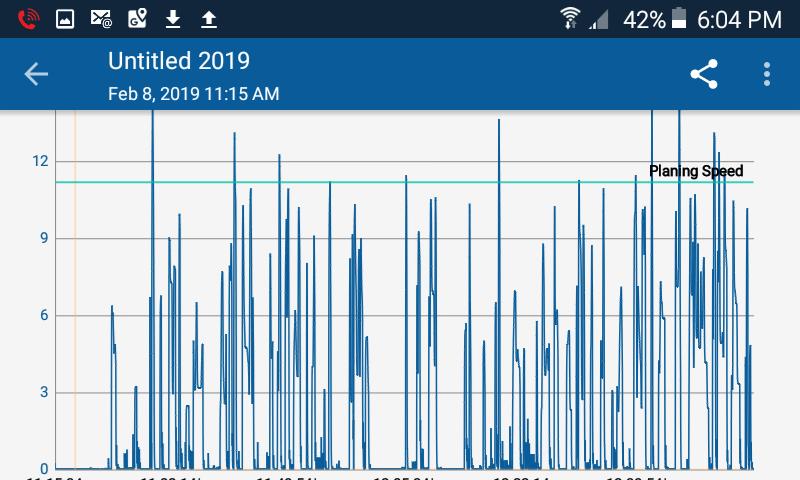Open the overflow menu
The image size is (800, 480).
click(x=767, y=74)
